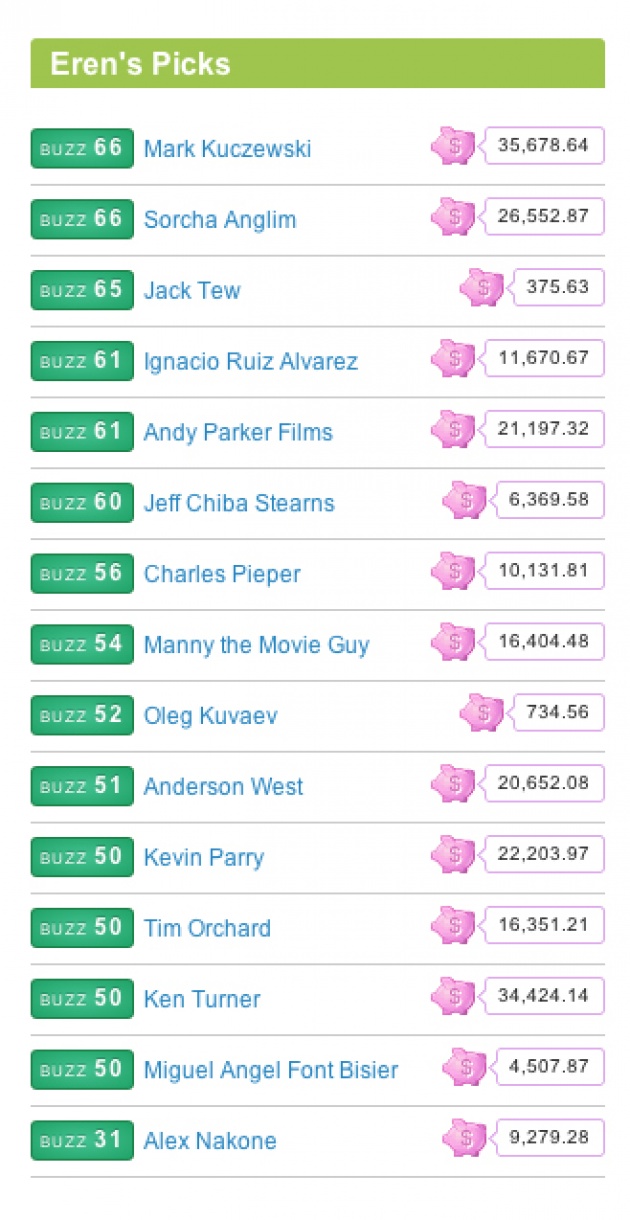Tap the Buzz 66 badge beside Mark Kuczewski
Image resolution: width=630 pixels, height=1220 pixels.
coord(82,148)
